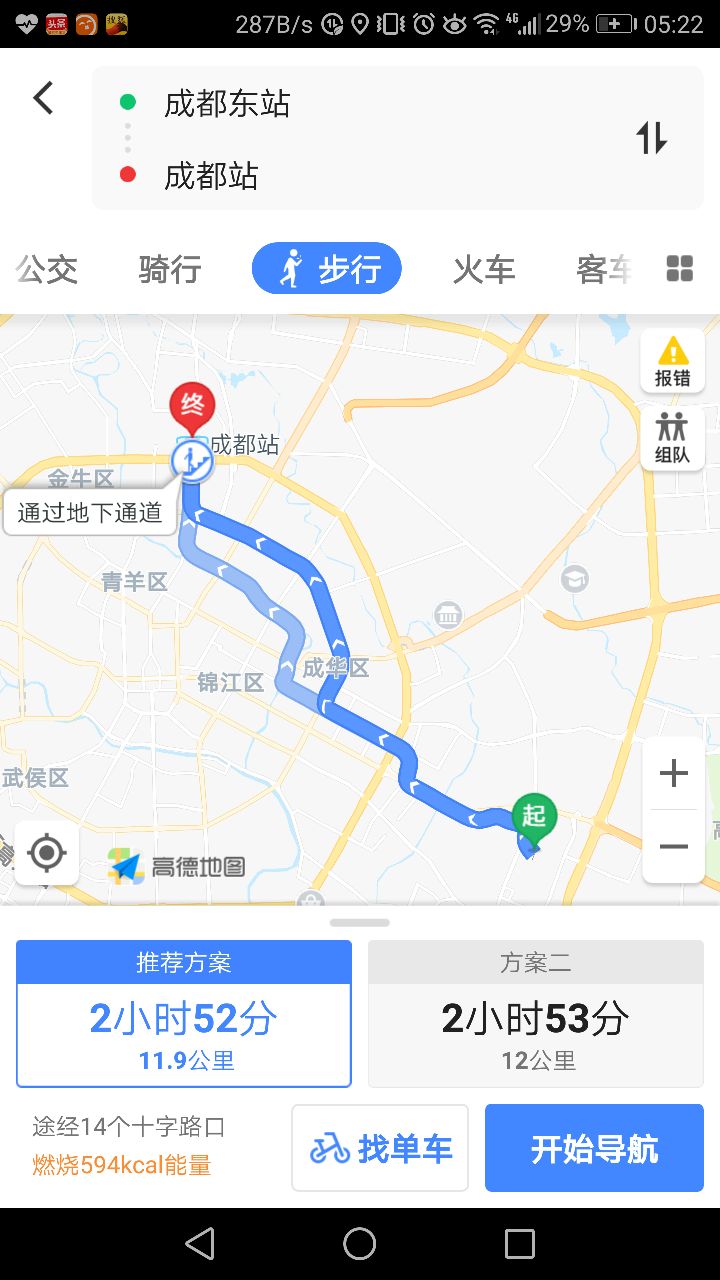
Task: Edit the destination 成都站
Action: pyautogui.click(x=211, y=176)
